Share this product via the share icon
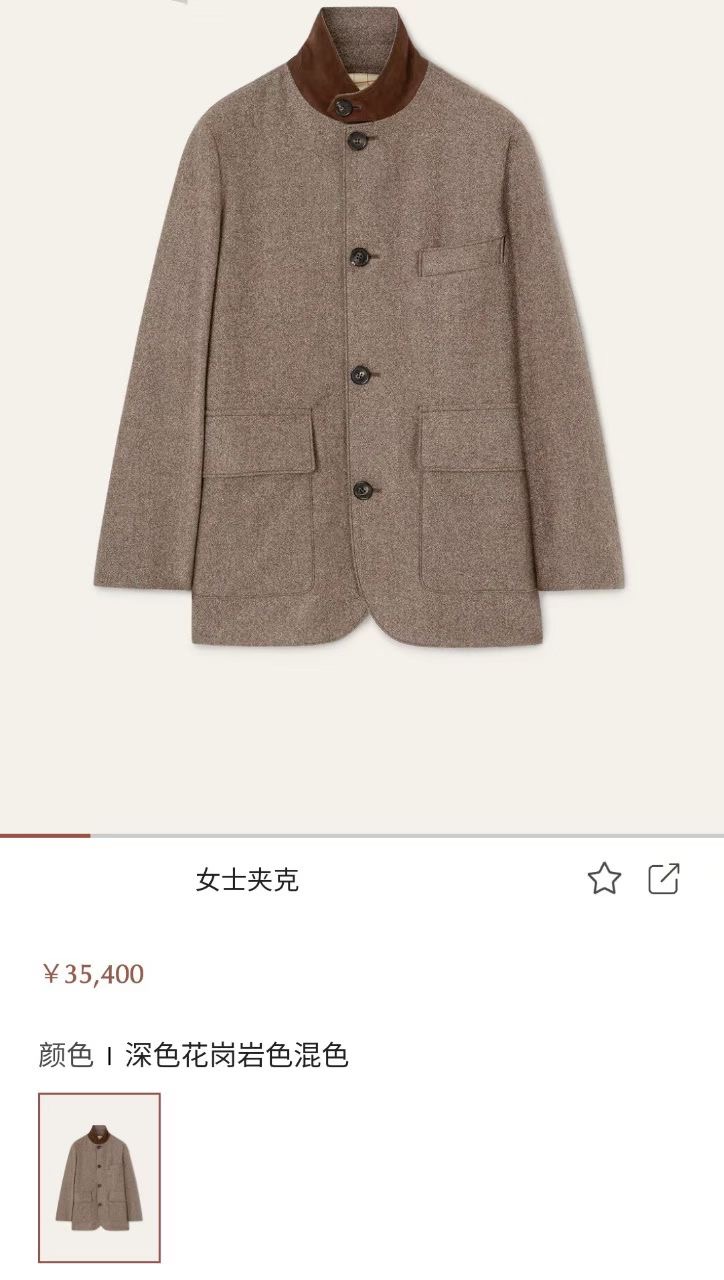Viewport: 724px width, 1280px height. (664, 878)
